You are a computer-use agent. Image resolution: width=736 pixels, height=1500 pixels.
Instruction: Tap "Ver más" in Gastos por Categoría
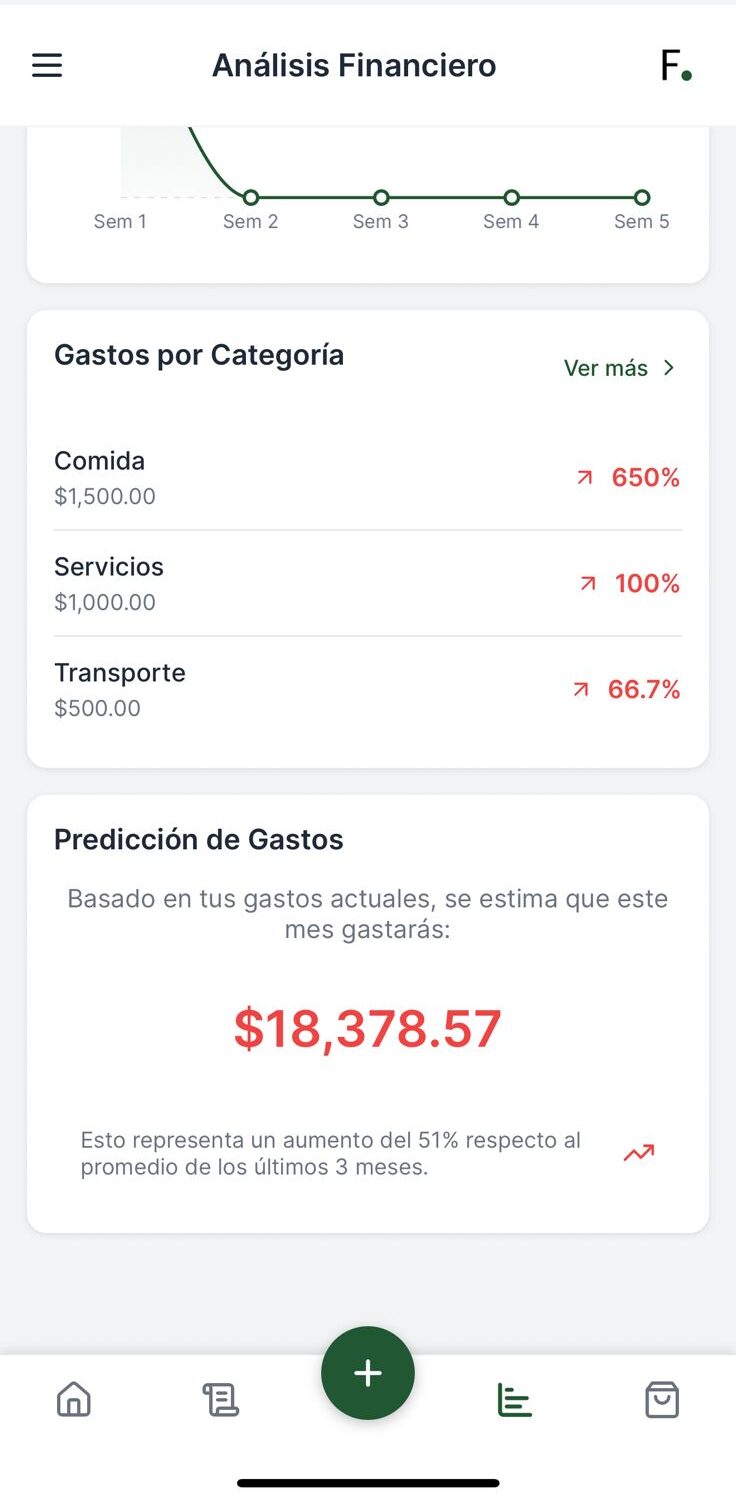click(x=619, y=368)
